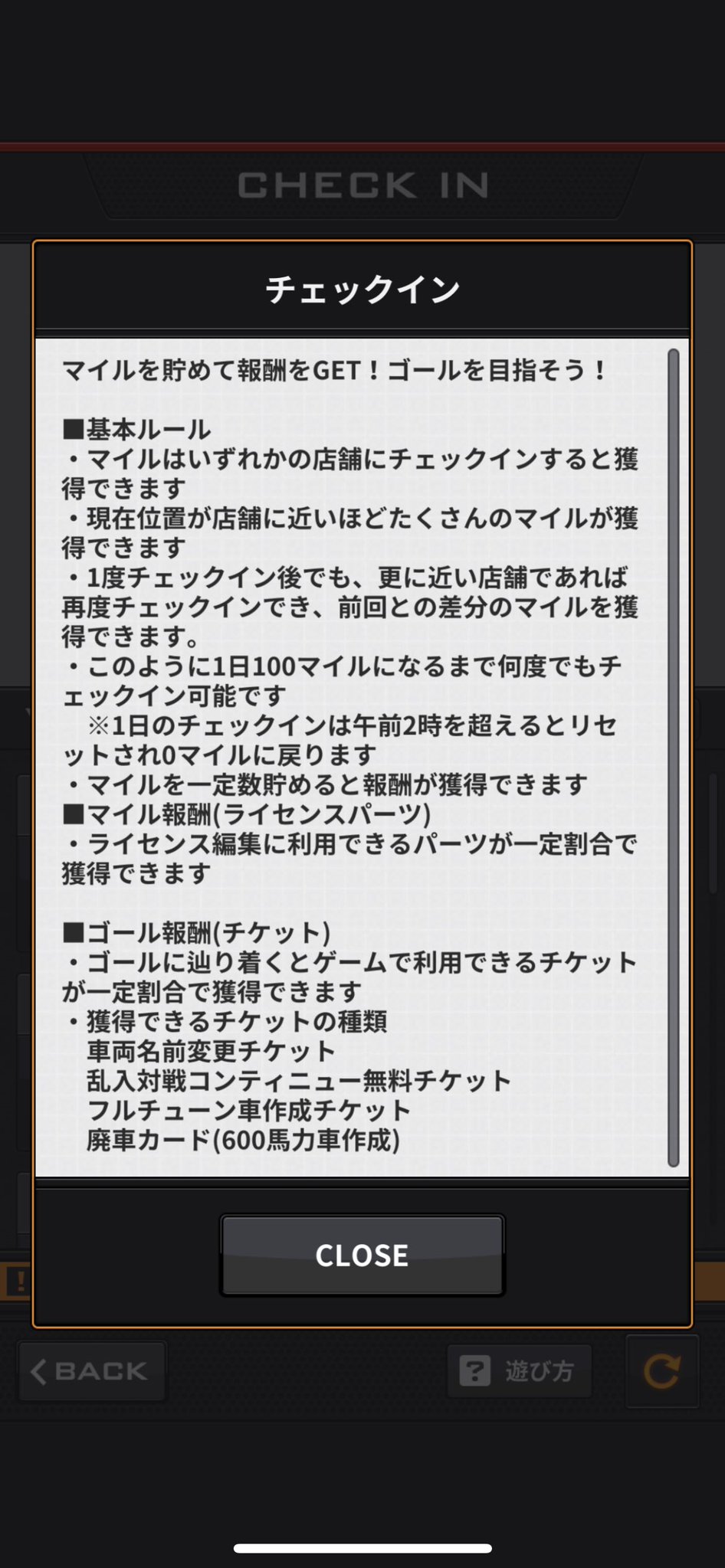The width and height of the screenshot is (725, 1568).
Task: Go back with the BACK button
Action: pos(92,1370)
